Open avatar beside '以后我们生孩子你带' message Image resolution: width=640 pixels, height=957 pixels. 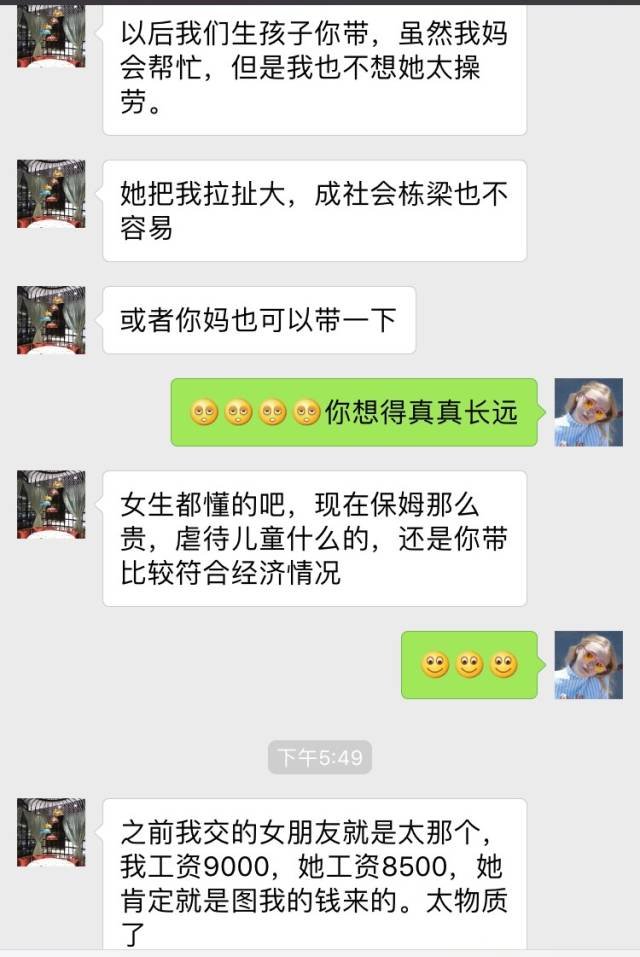pyautogui.click(x=51, y=36)
